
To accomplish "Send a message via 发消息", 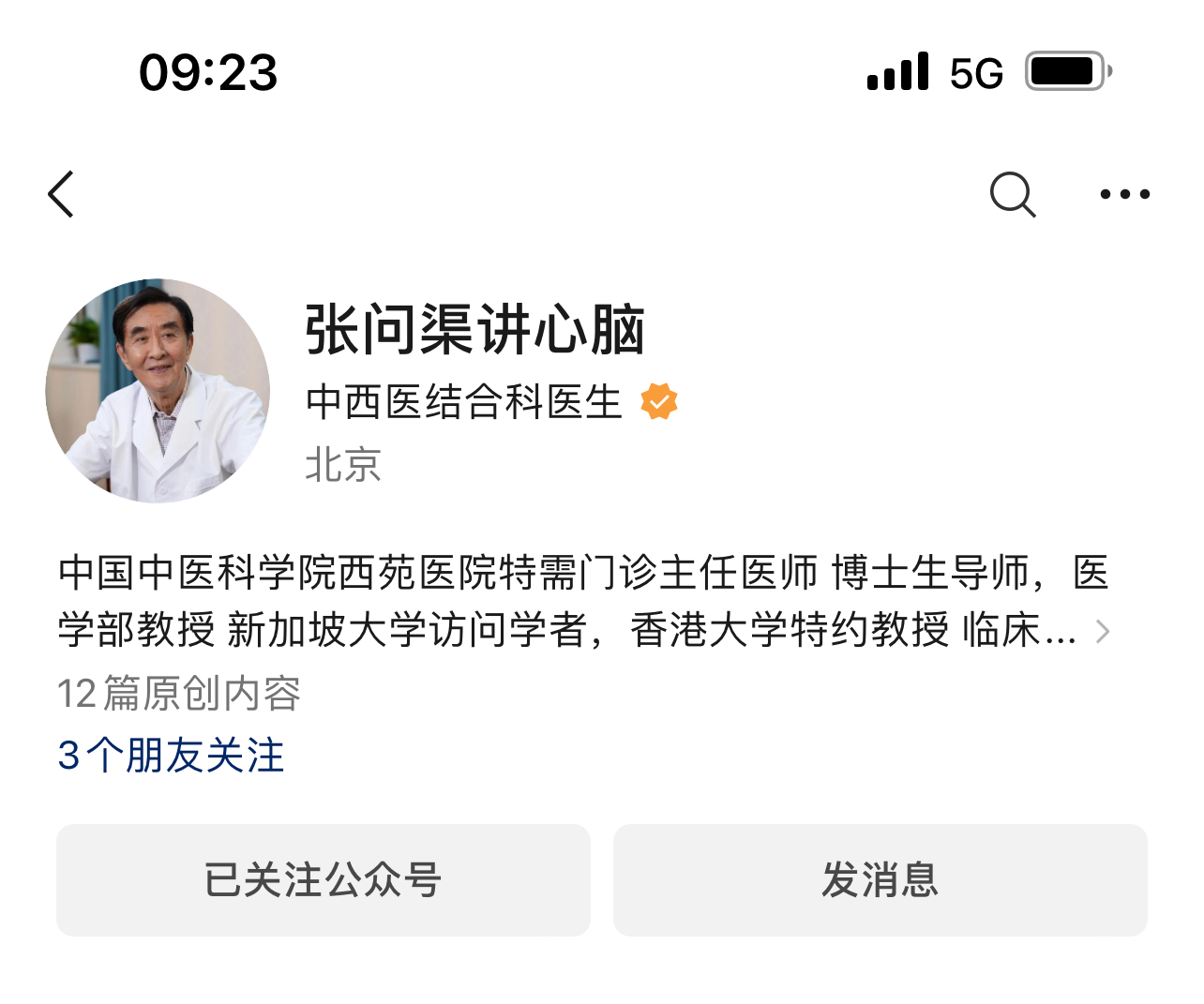I will (x=880, y=880).
